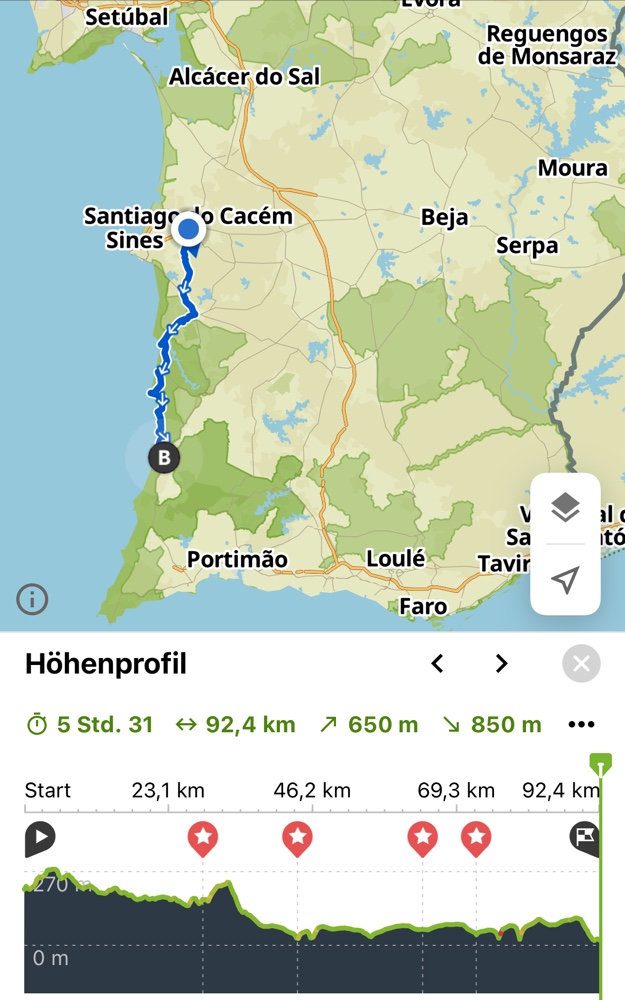Tap the start play marker on the profile
Screen dimensions: 625x1000
[x=39, y=838]
